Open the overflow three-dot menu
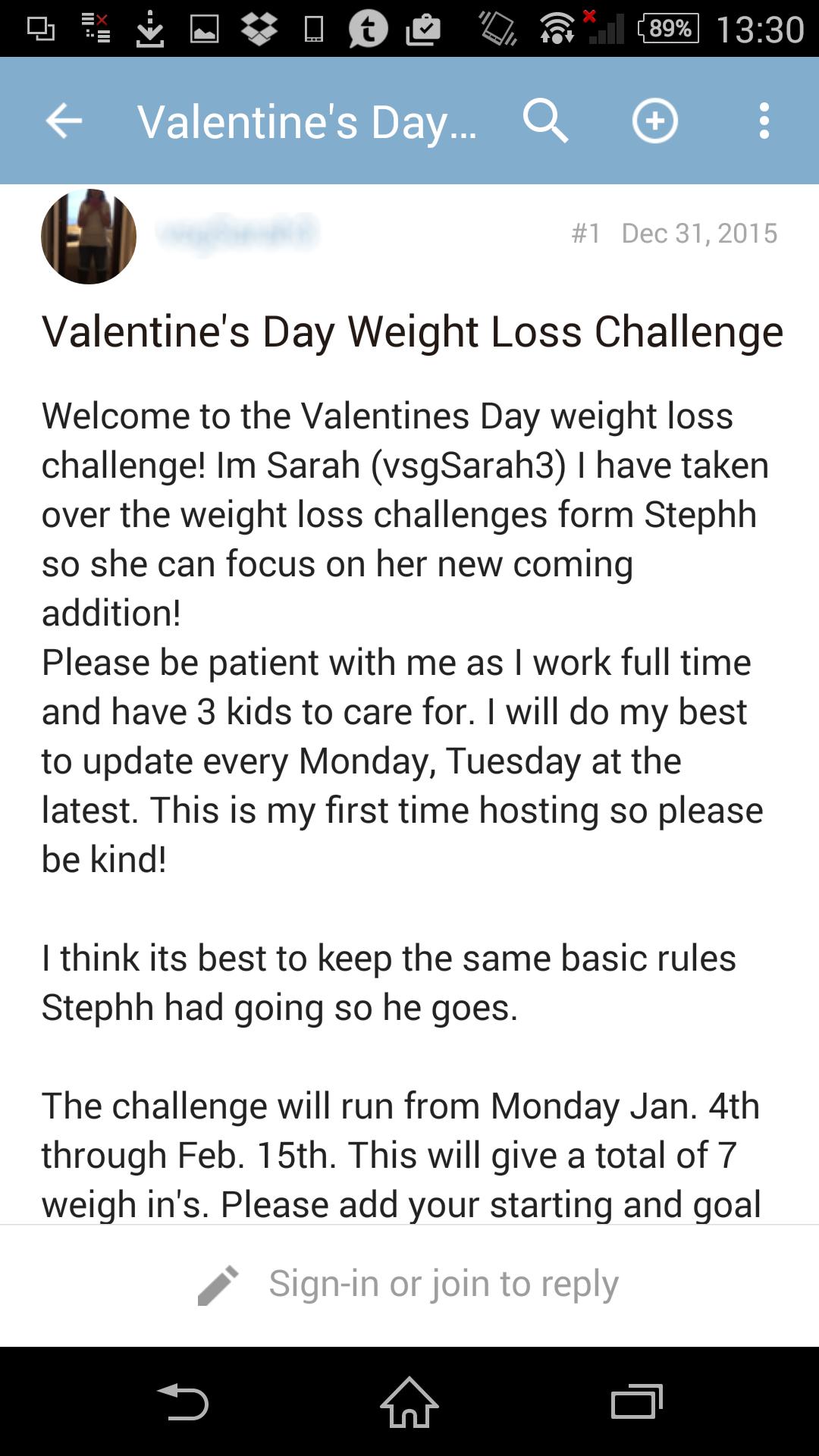 (764, 121)
